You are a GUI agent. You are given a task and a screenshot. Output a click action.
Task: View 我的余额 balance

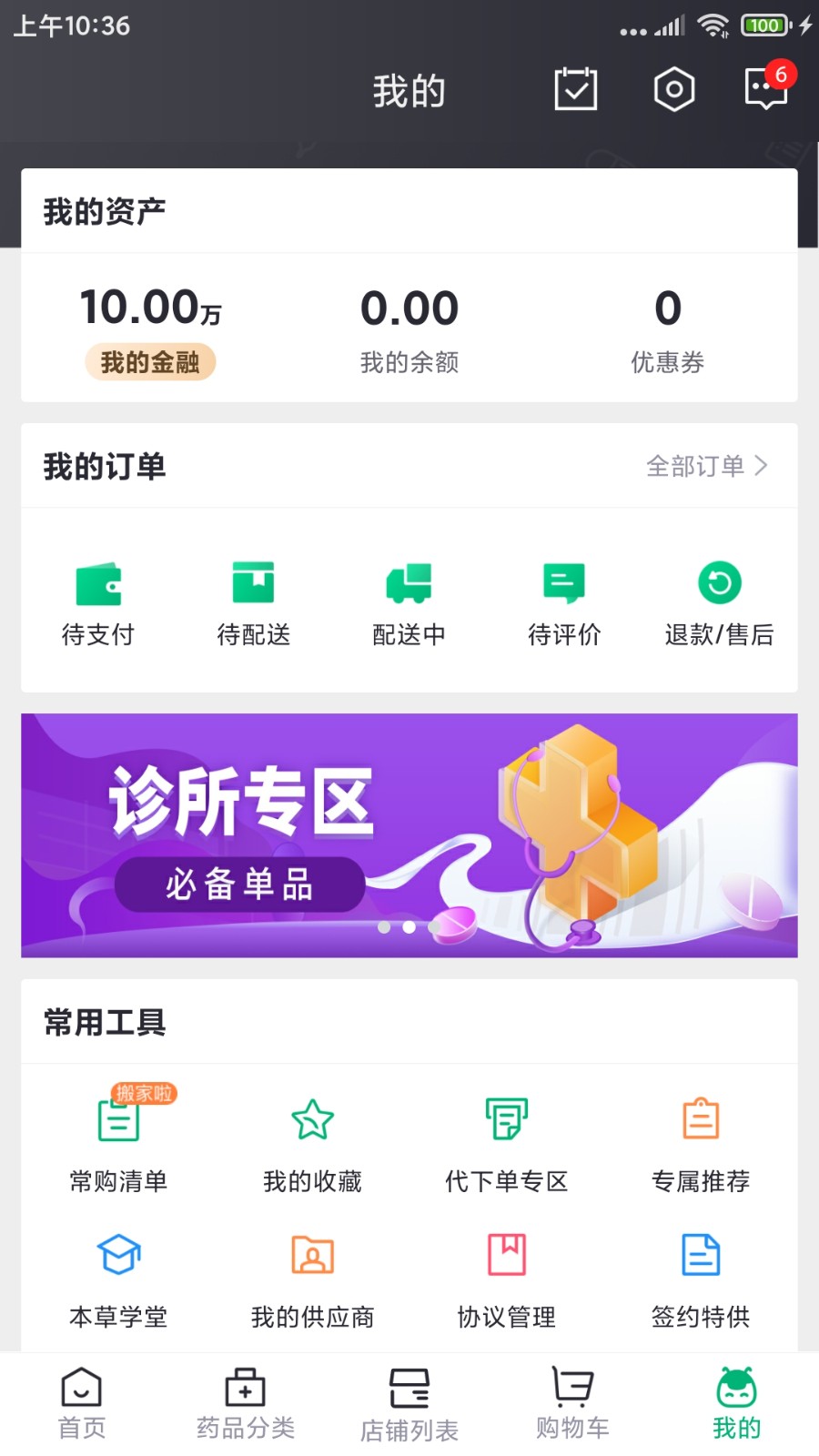(x=409, y=328)
